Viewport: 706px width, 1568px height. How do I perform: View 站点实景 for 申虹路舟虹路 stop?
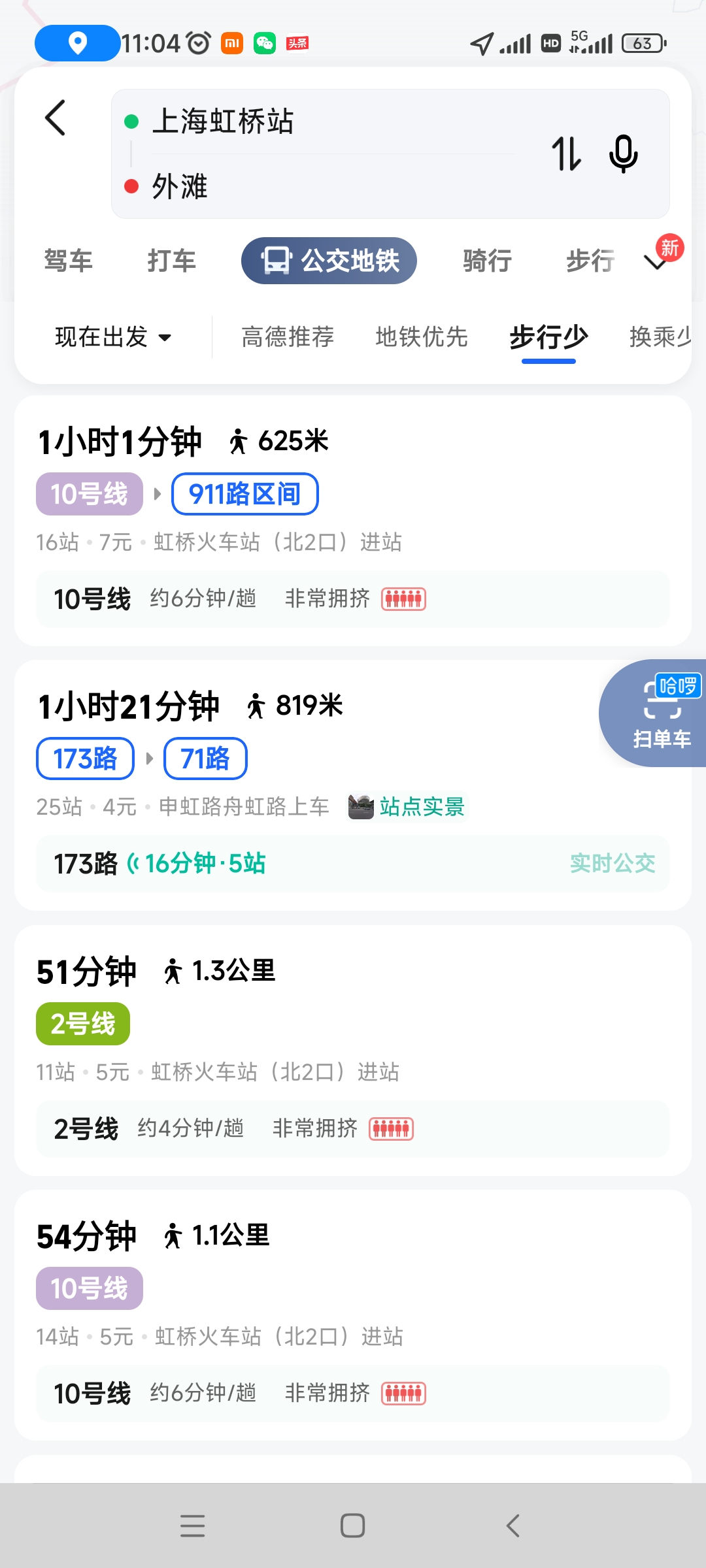407,808
